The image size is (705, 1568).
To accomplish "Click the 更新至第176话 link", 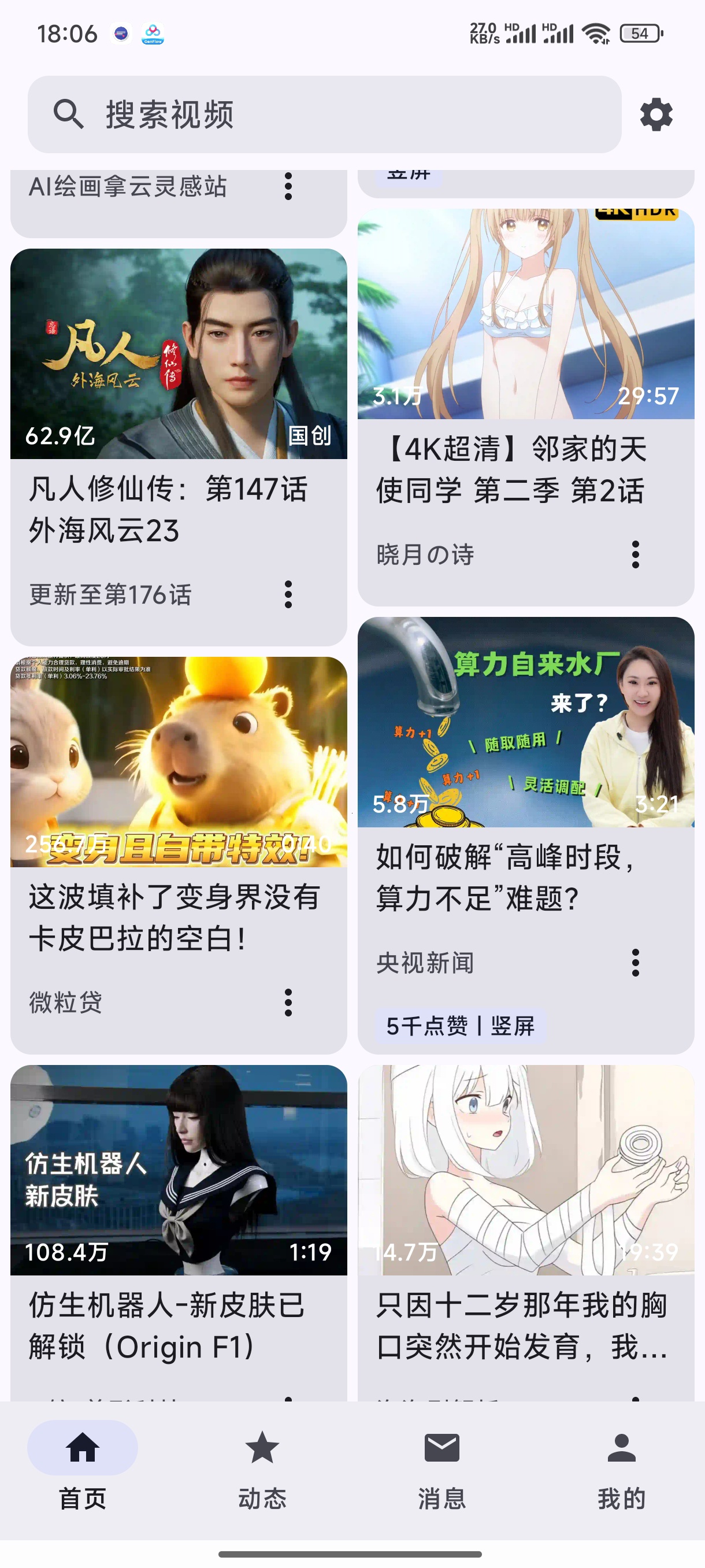I will 110,596.
